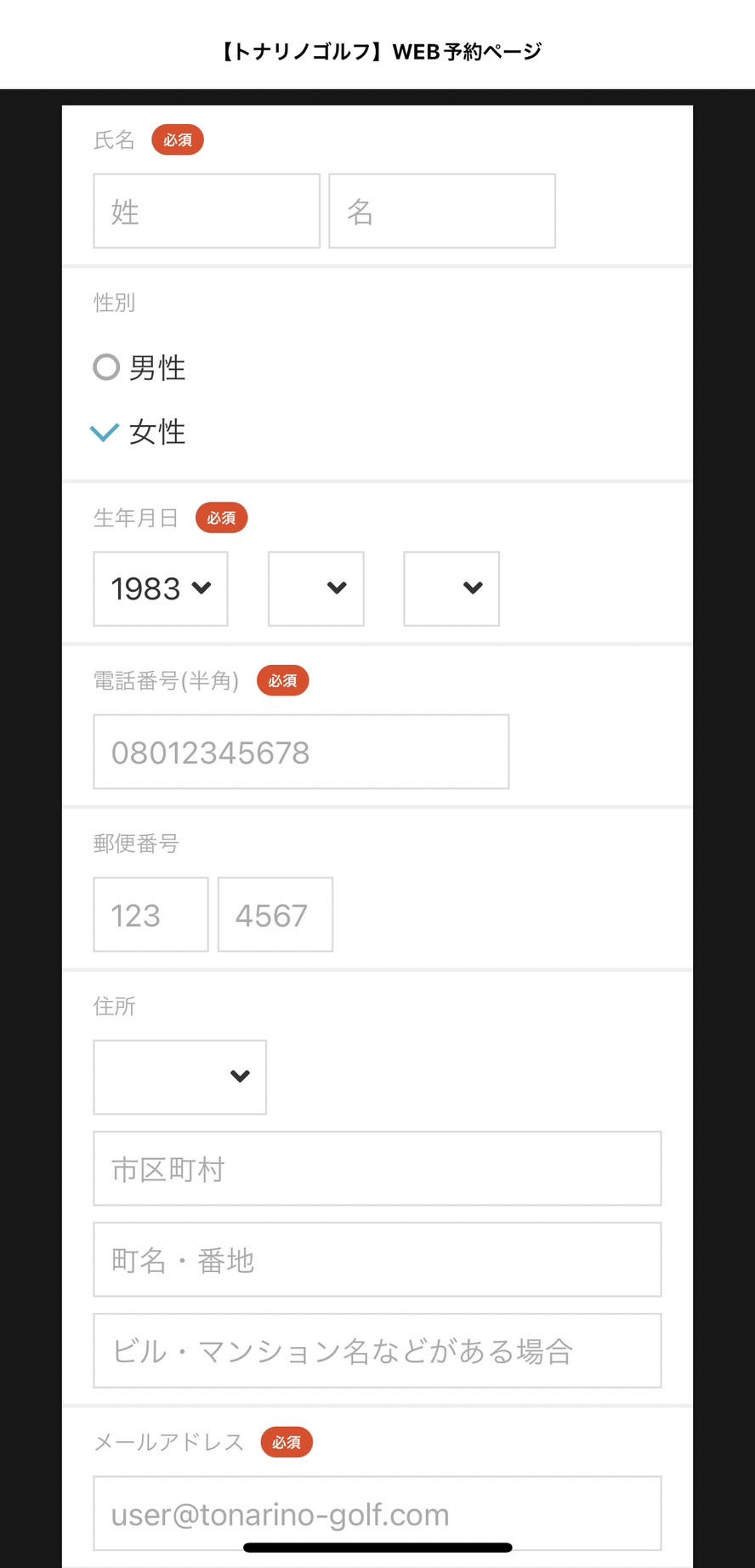Screen dimensions: 755x1568
Task: Select the 男性 gender option
Action: [139, 367]
